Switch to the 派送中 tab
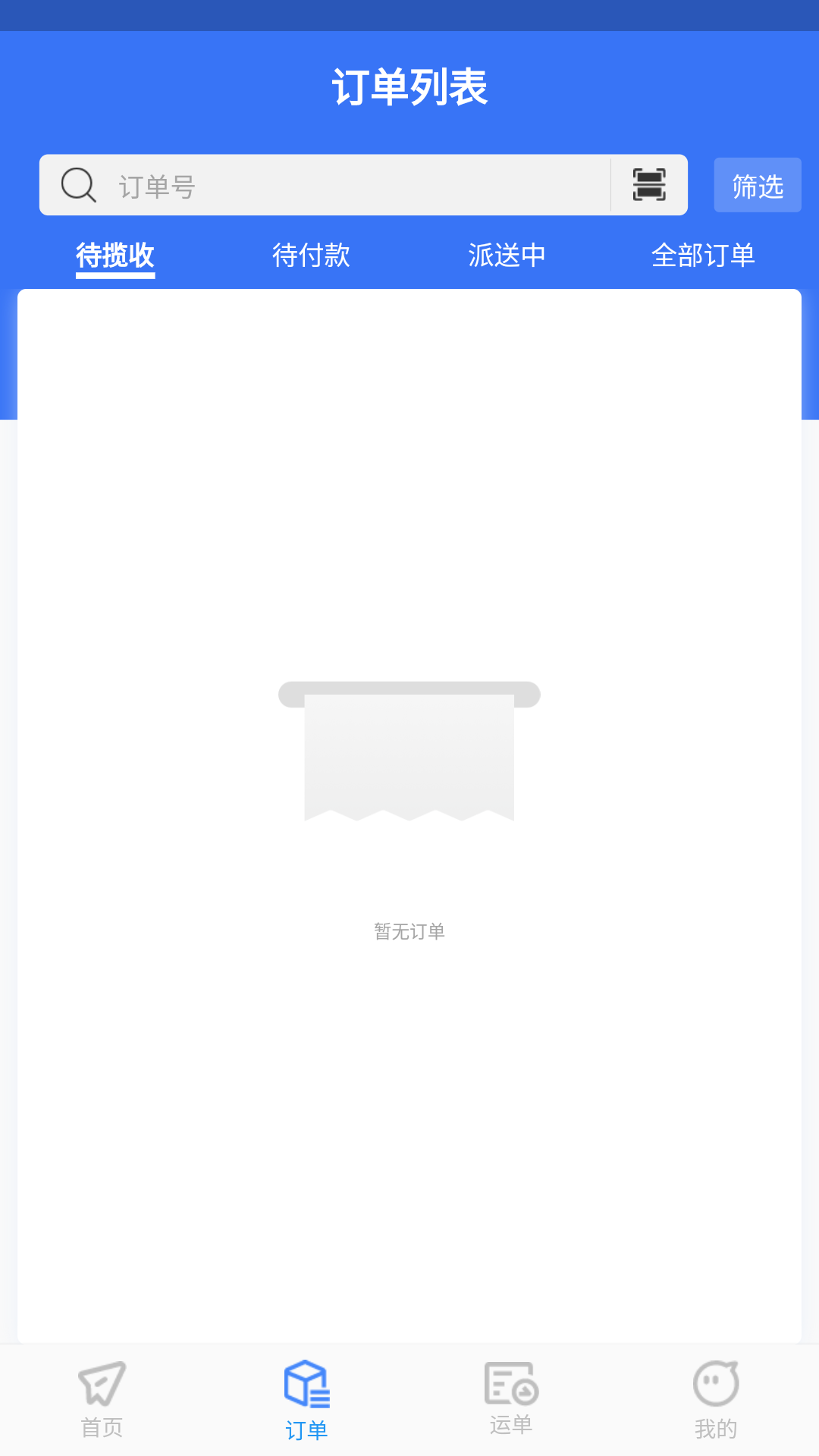Image resolution: width=819 pixels, height=1456 pixels. click(507, 256)
